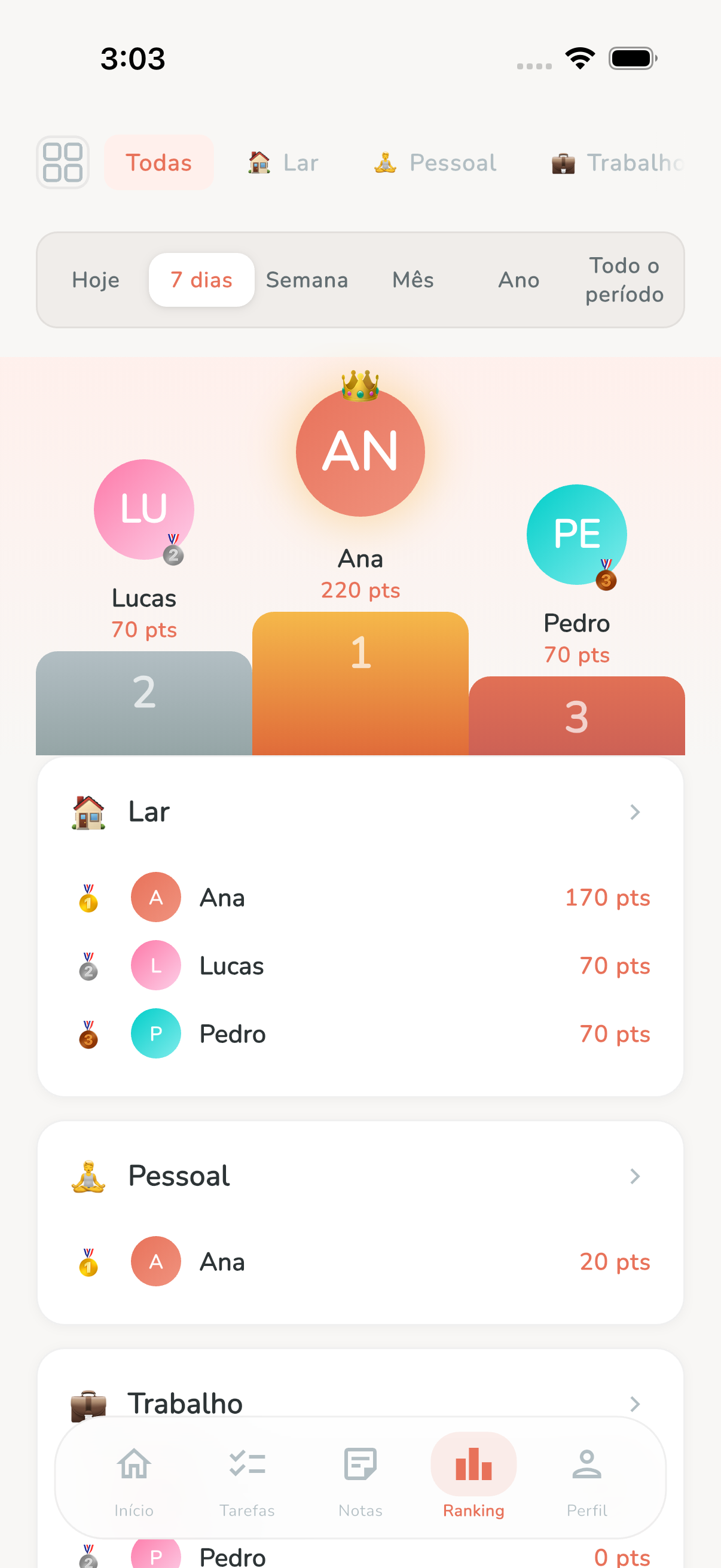Image resolution: width=721 pixels, height=1568 pixels.
Task: Go to the Início tab
Action: 134,1479
